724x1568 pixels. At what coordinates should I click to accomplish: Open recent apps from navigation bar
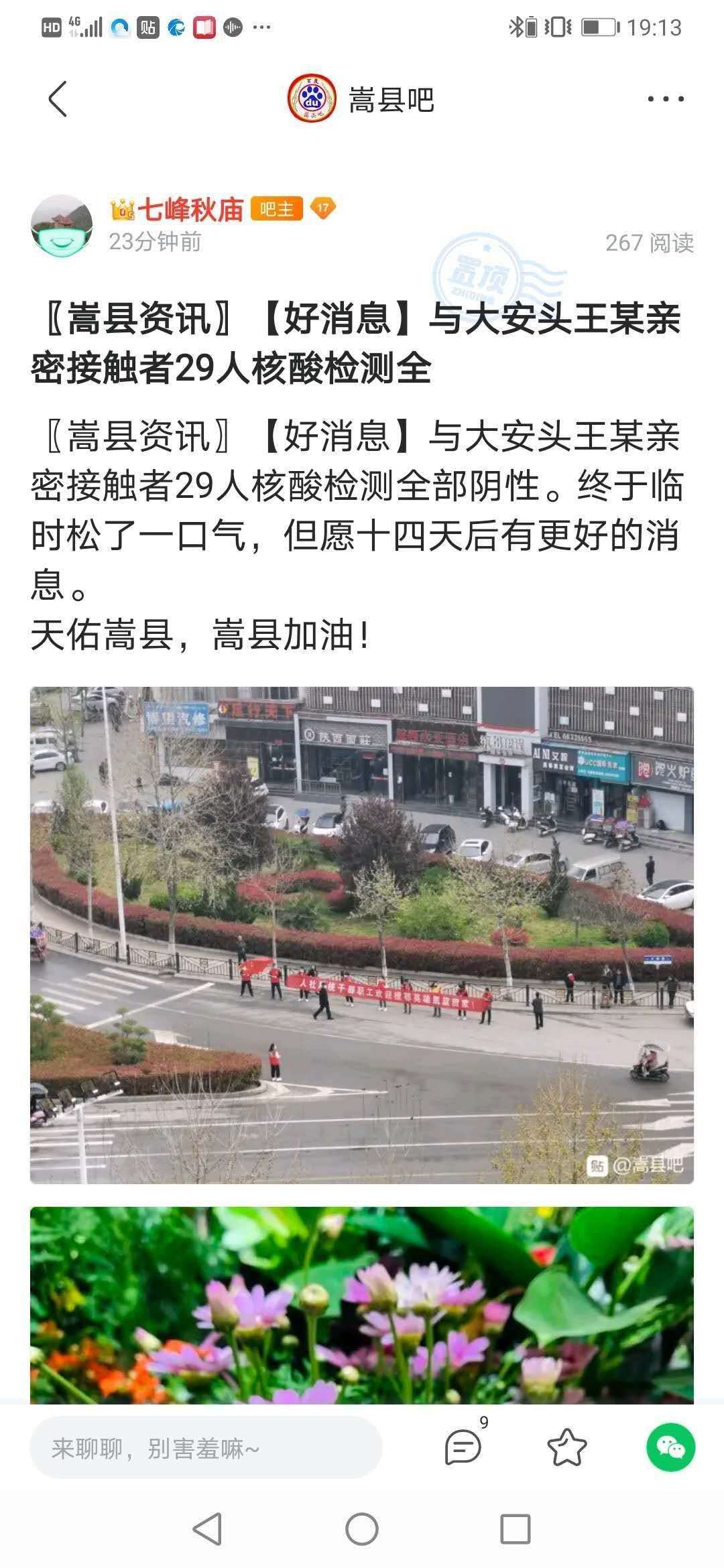(x=515, y=1530)
